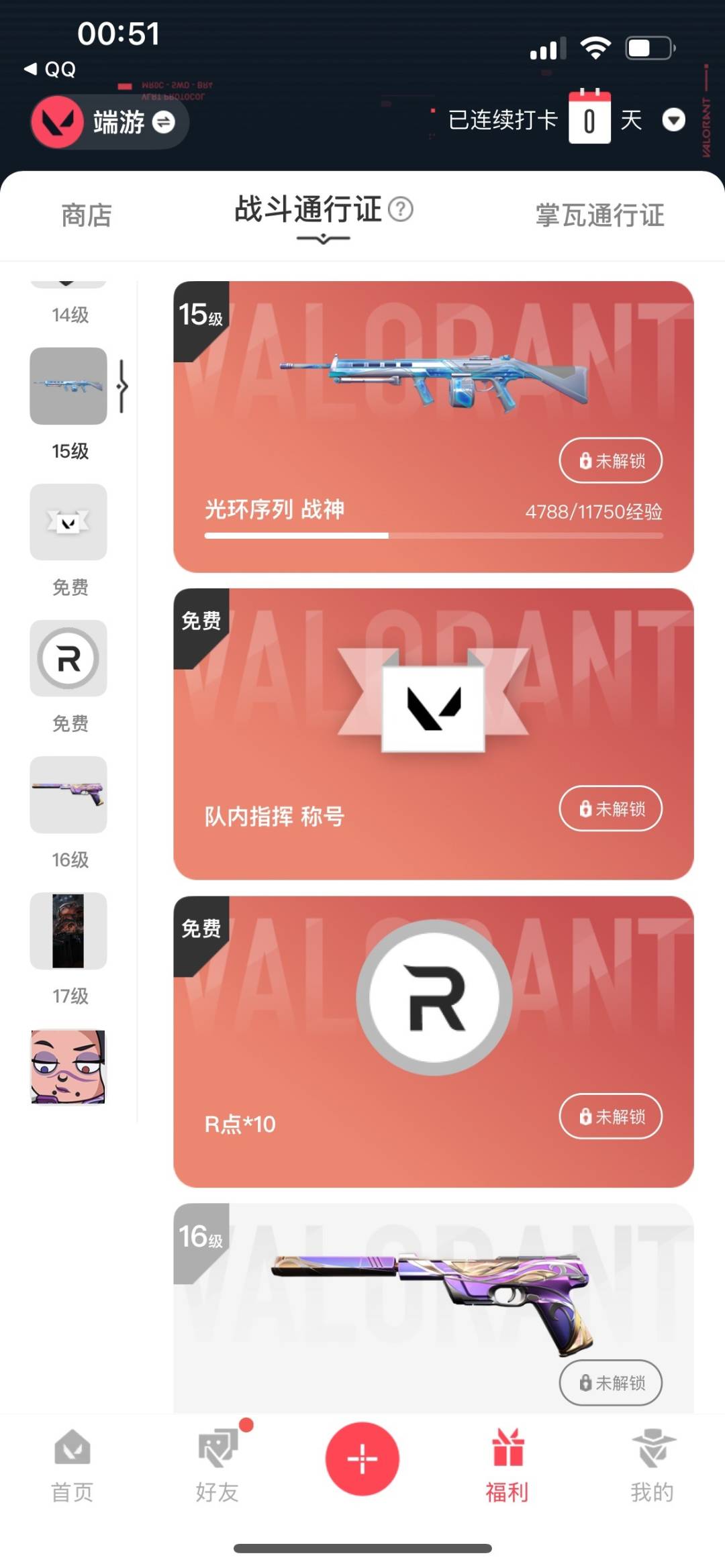Switch to the 商店 tab
Viewport: 725px width, 1568px height.
click(87, 215)
